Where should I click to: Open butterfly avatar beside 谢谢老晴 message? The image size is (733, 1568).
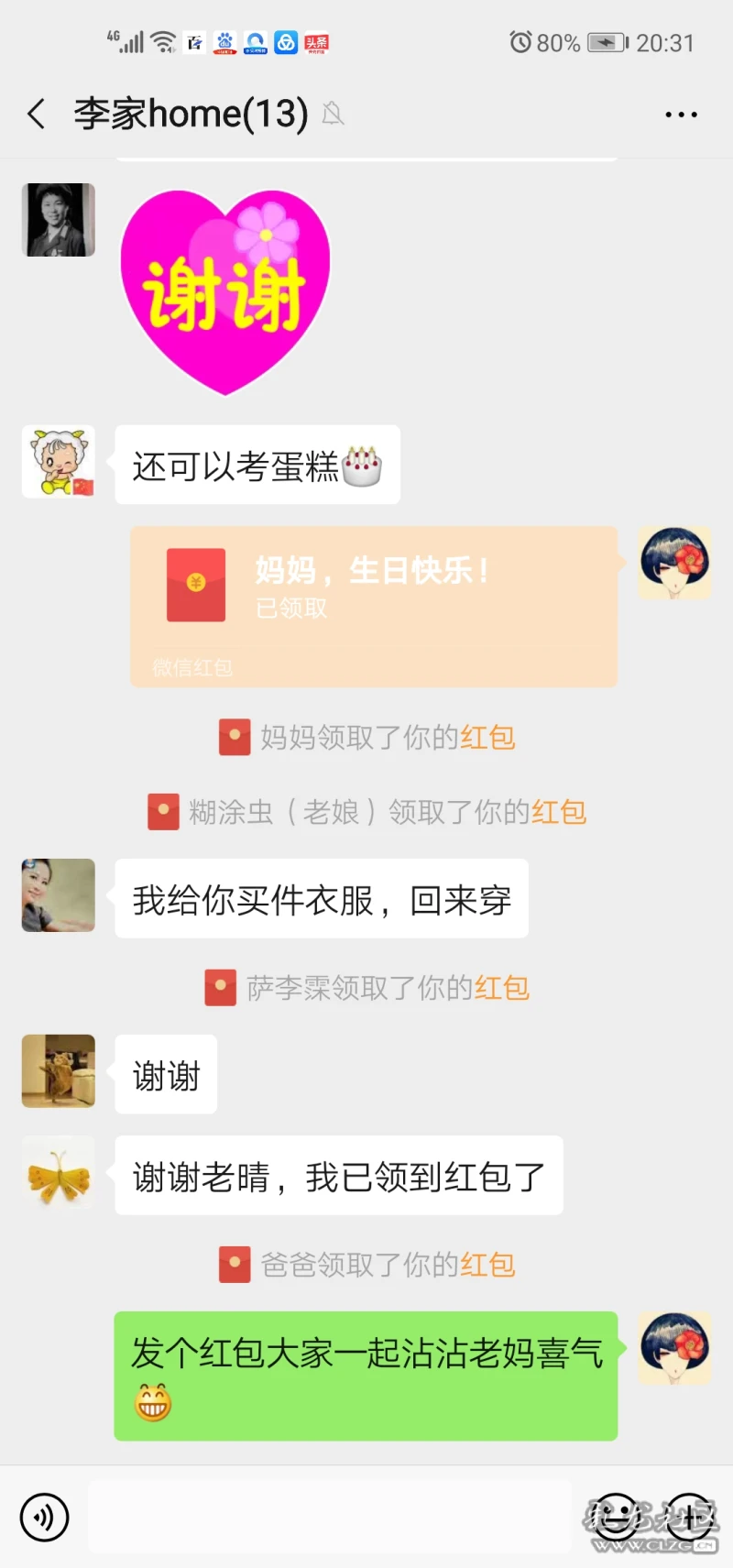[x=59, y=1173]
